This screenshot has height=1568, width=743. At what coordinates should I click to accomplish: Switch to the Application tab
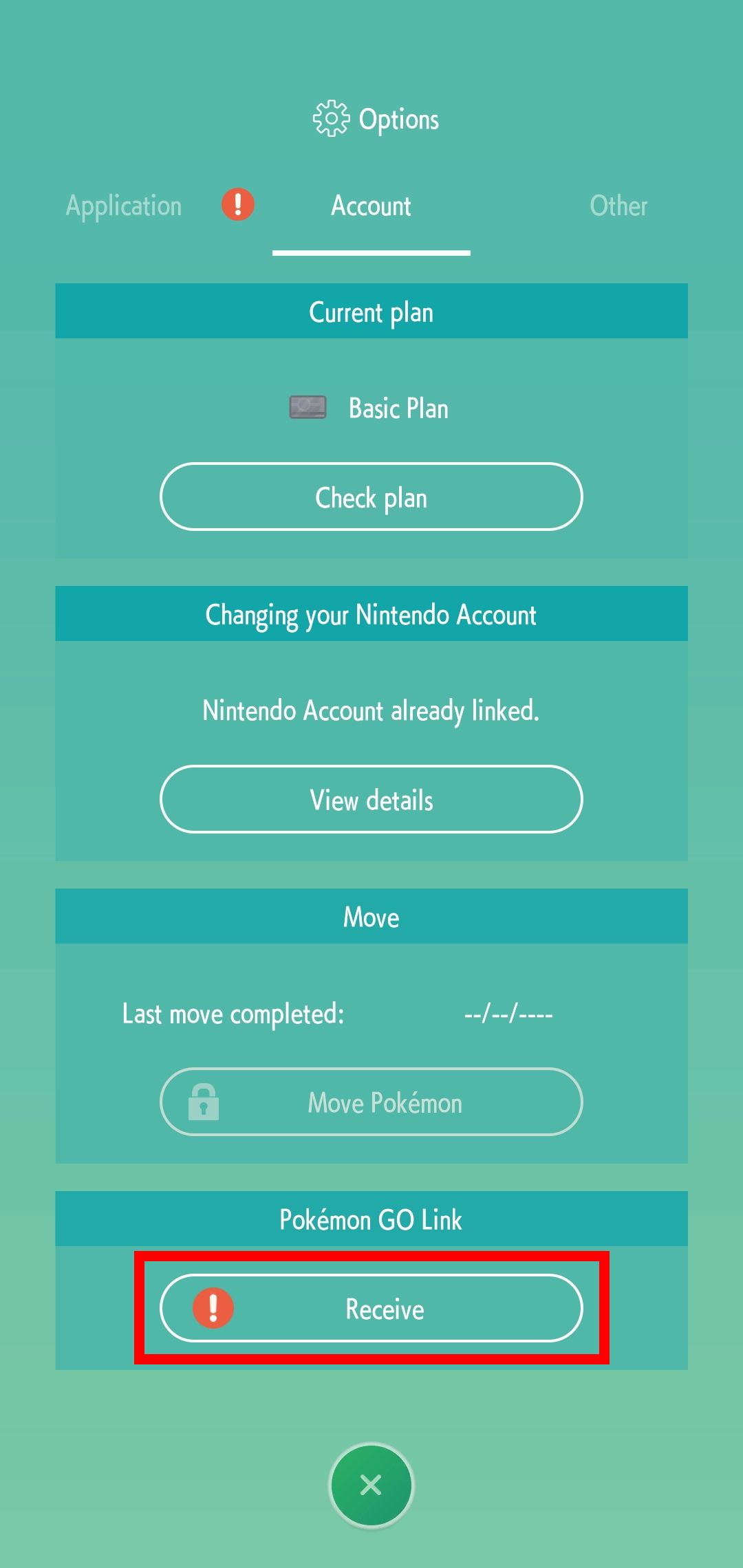[124, 206]
